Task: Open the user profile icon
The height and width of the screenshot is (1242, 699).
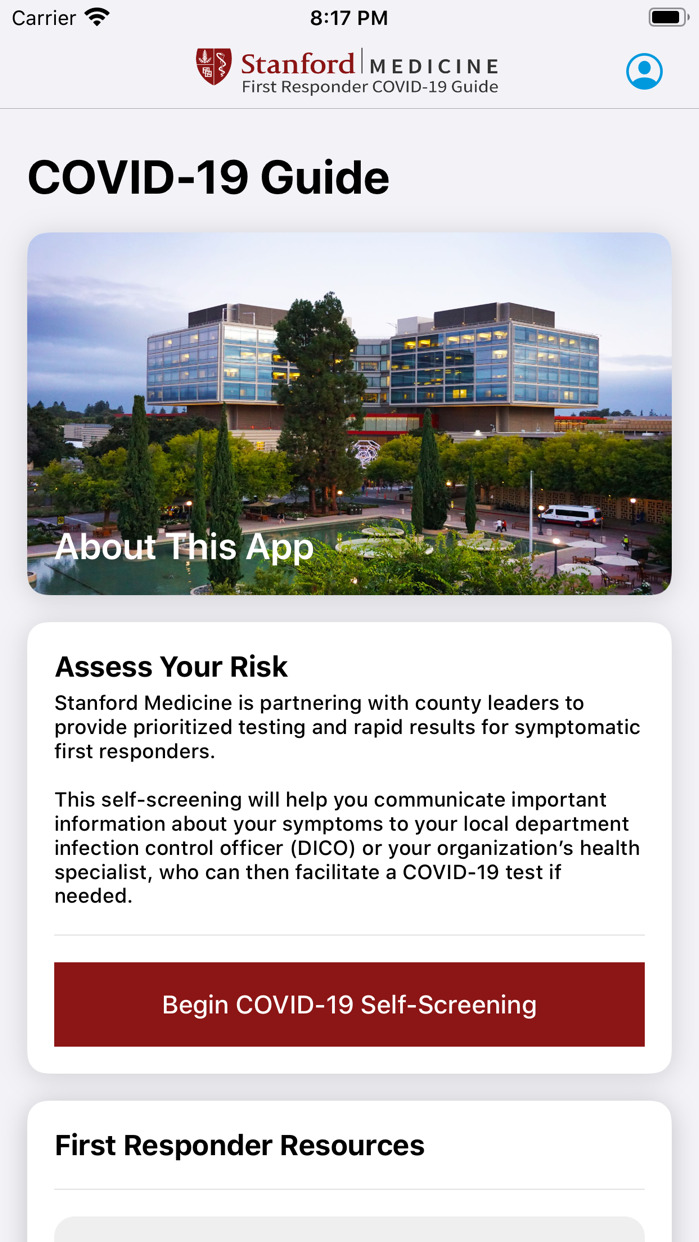Action: (x=644, y=72)
